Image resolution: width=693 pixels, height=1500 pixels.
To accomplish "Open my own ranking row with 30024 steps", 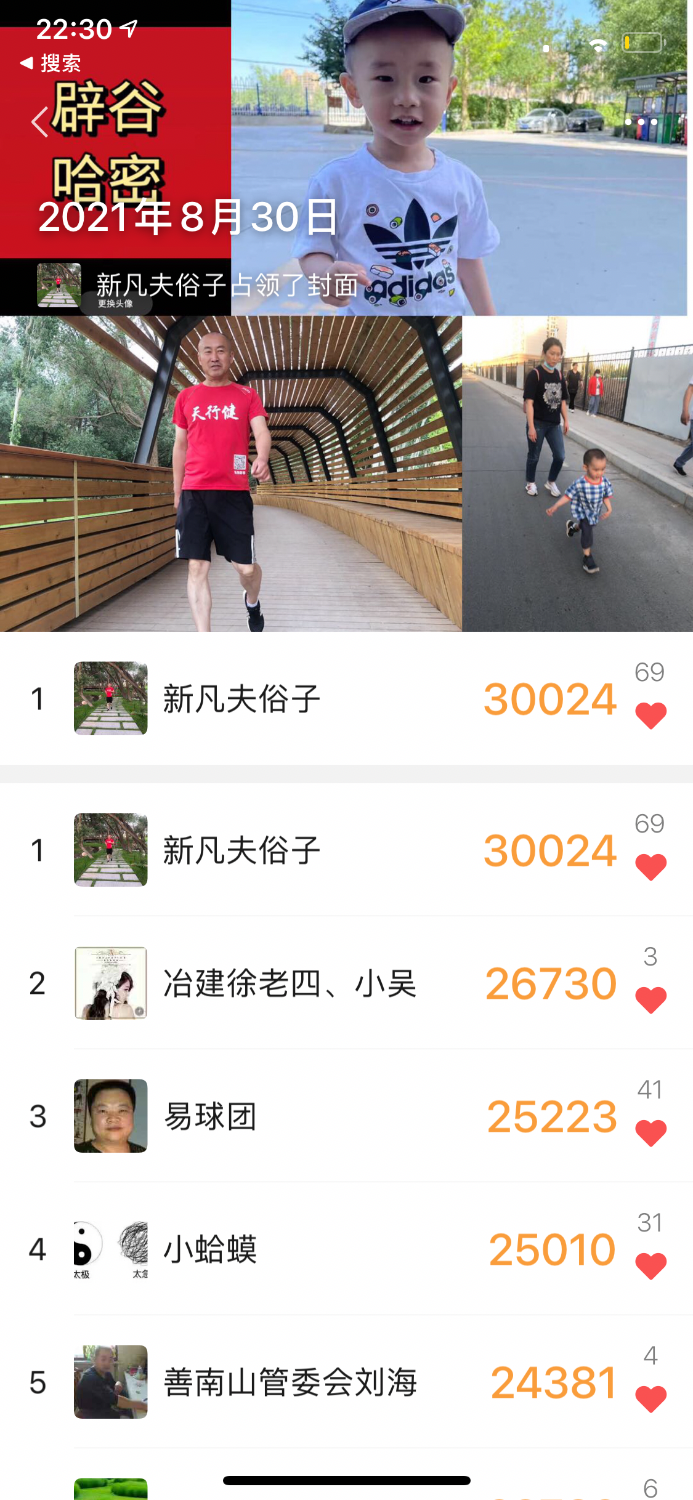I will click(x=300, y=698).
